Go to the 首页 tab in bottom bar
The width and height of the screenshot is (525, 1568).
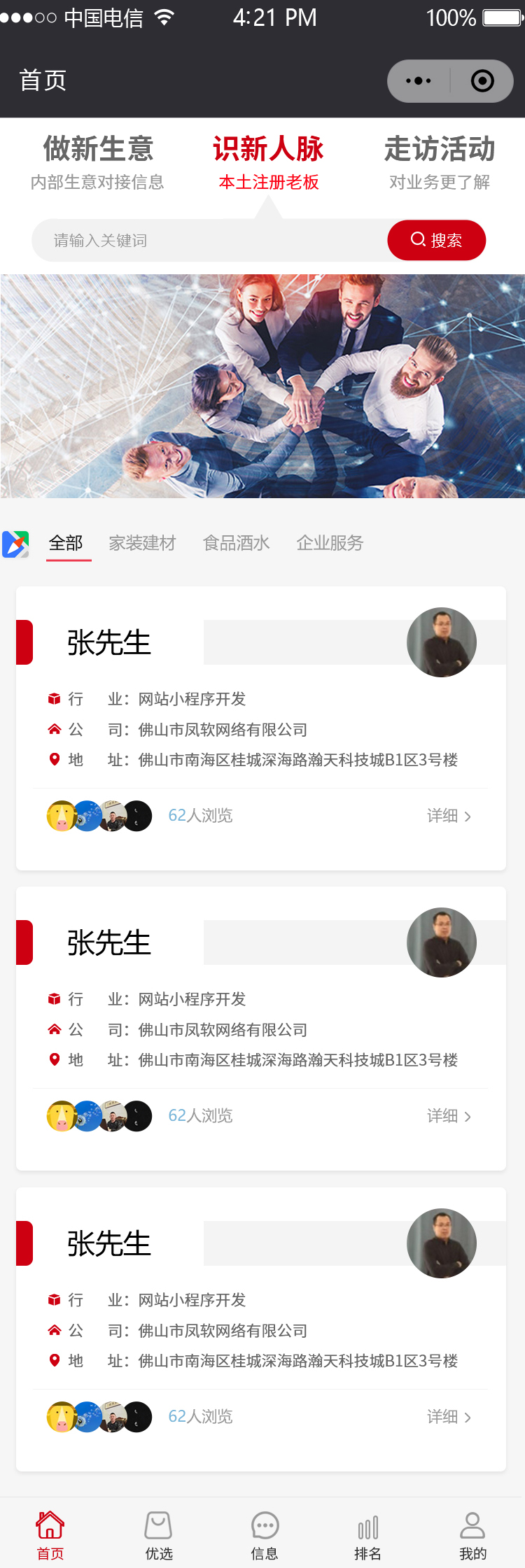point(50,1534)
